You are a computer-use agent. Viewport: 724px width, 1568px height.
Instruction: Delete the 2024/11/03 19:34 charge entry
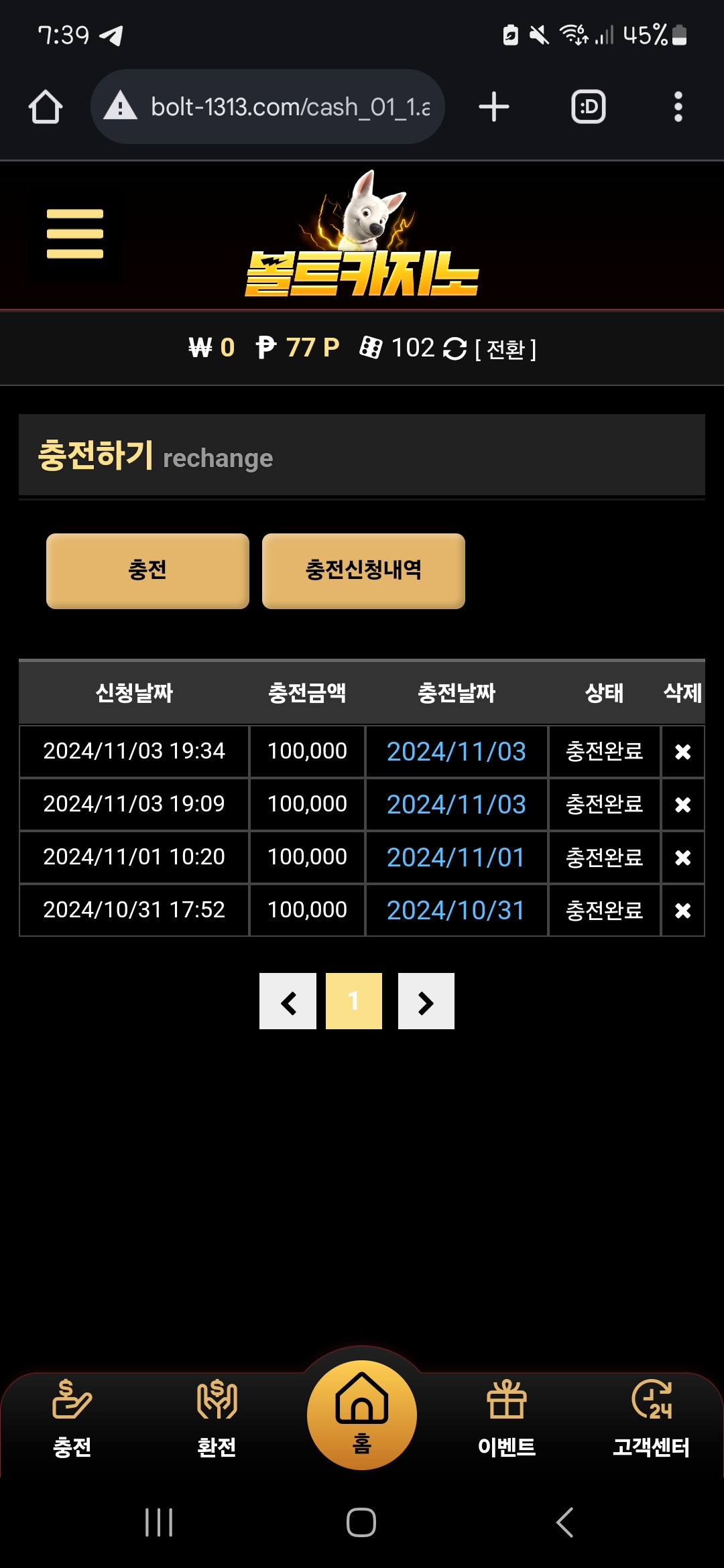coord(682,752)
